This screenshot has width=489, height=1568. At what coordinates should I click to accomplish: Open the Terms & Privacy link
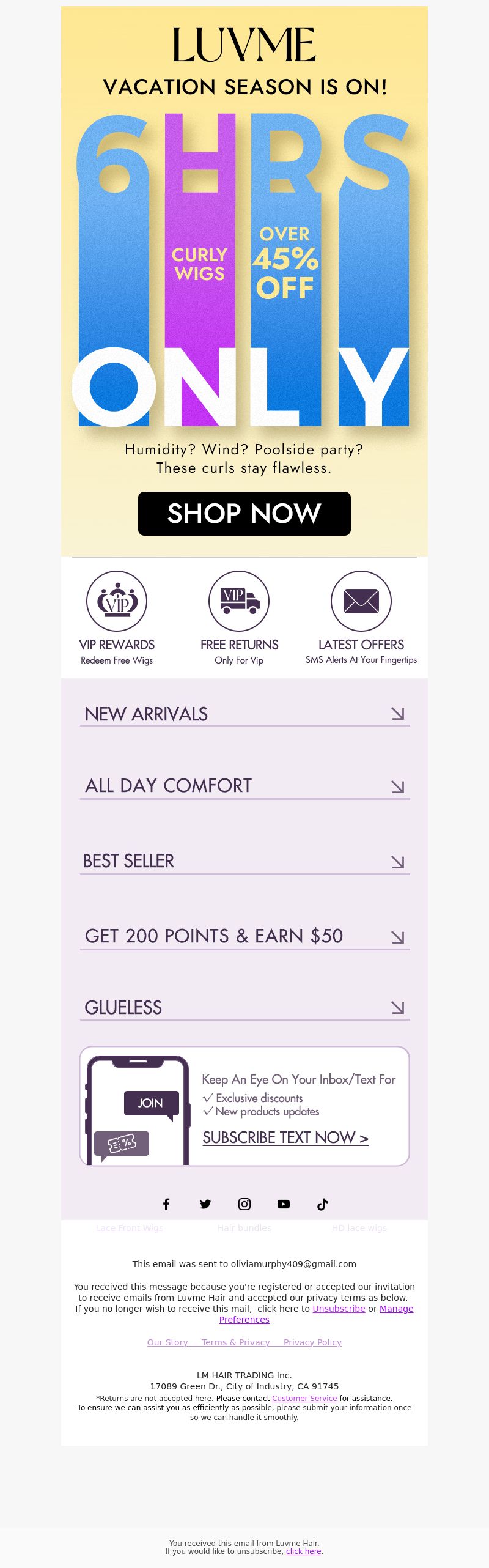pos(235,1342)
